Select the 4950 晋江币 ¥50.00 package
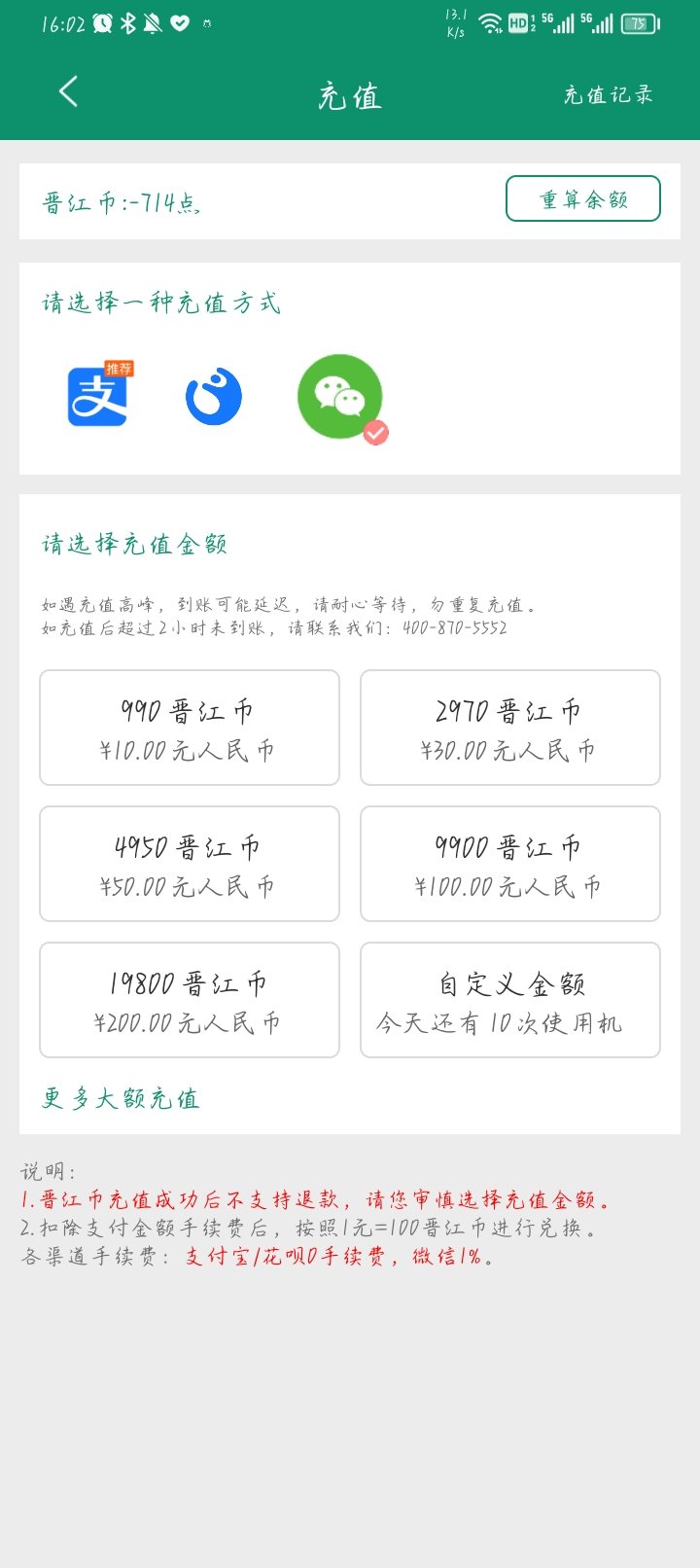This screenshot has height=1568, width=700. [x=190, y=864]
